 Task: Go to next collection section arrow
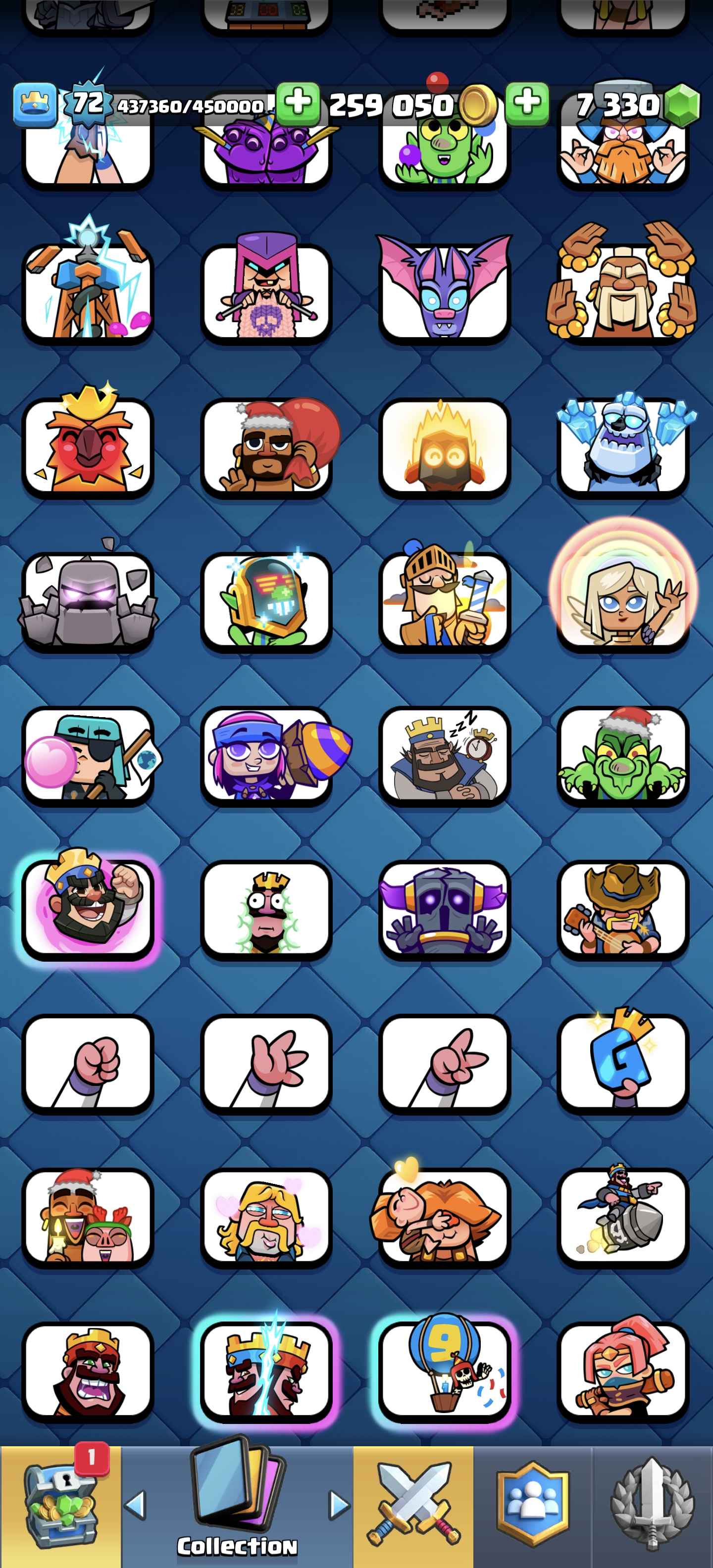click(339, 1505)
